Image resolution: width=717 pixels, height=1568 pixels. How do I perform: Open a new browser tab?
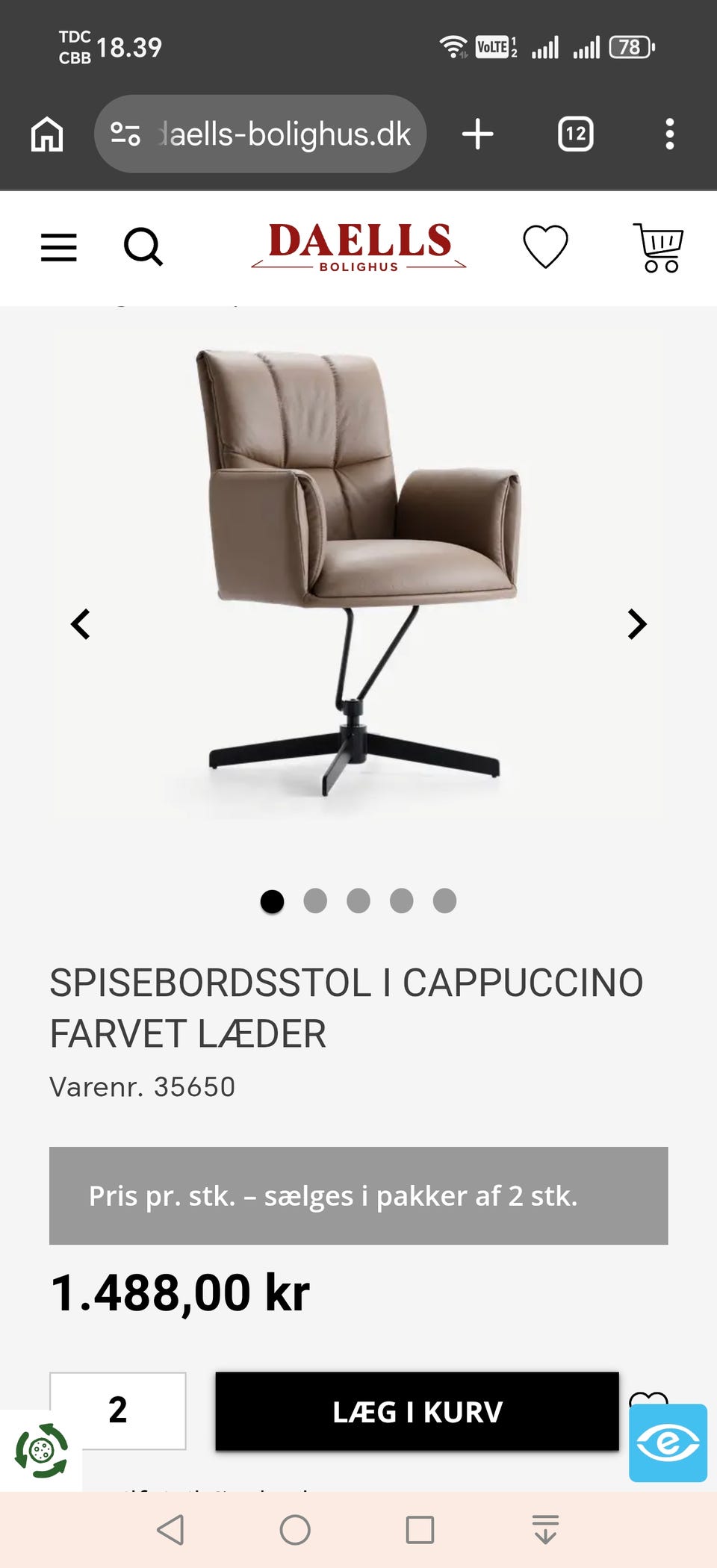[478, 134]
